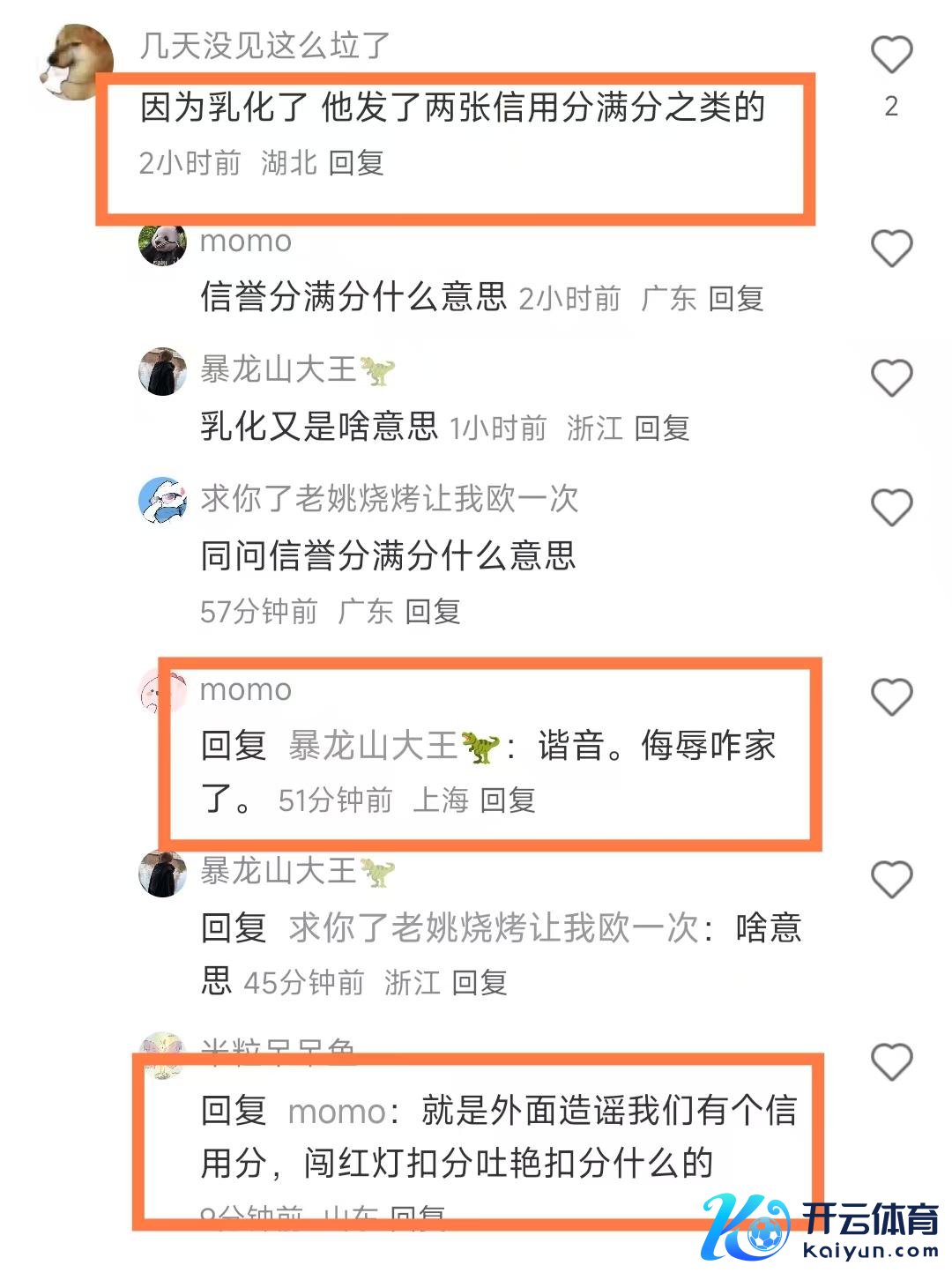Reply to momo's 谐音 comment
Image resolution: width=952 pixels, height=1280 pixels.
(509, 800)
